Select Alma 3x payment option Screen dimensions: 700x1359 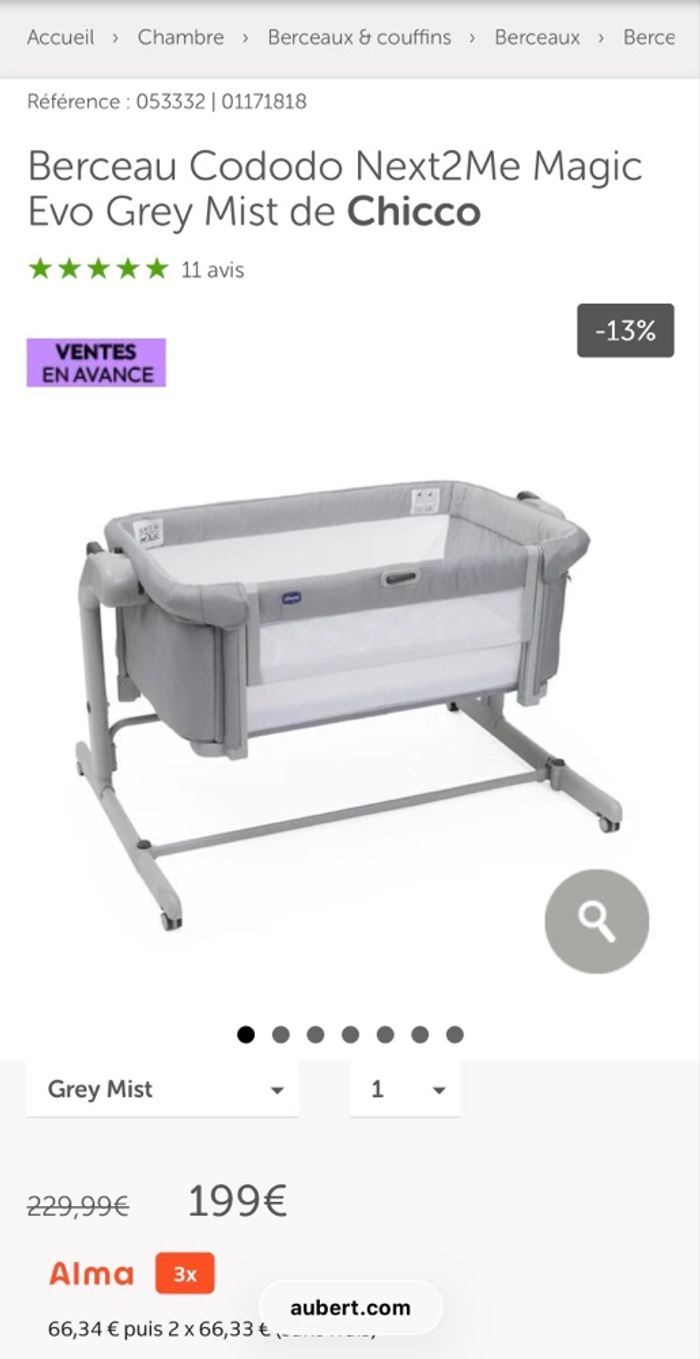click(184, 1274)
